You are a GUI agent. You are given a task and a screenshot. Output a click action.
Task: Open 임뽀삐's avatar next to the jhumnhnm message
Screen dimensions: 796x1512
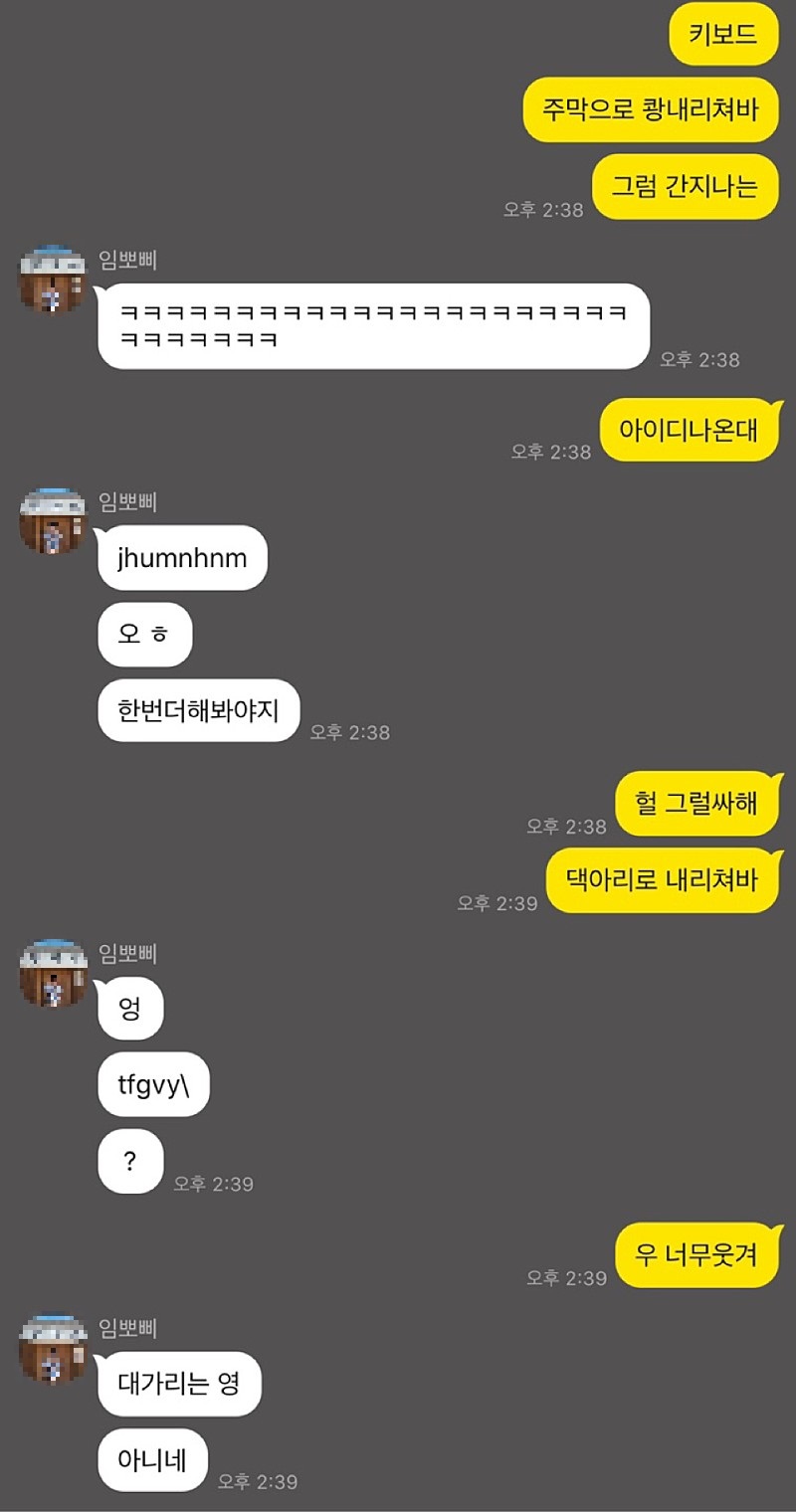[x=54, y=521]
